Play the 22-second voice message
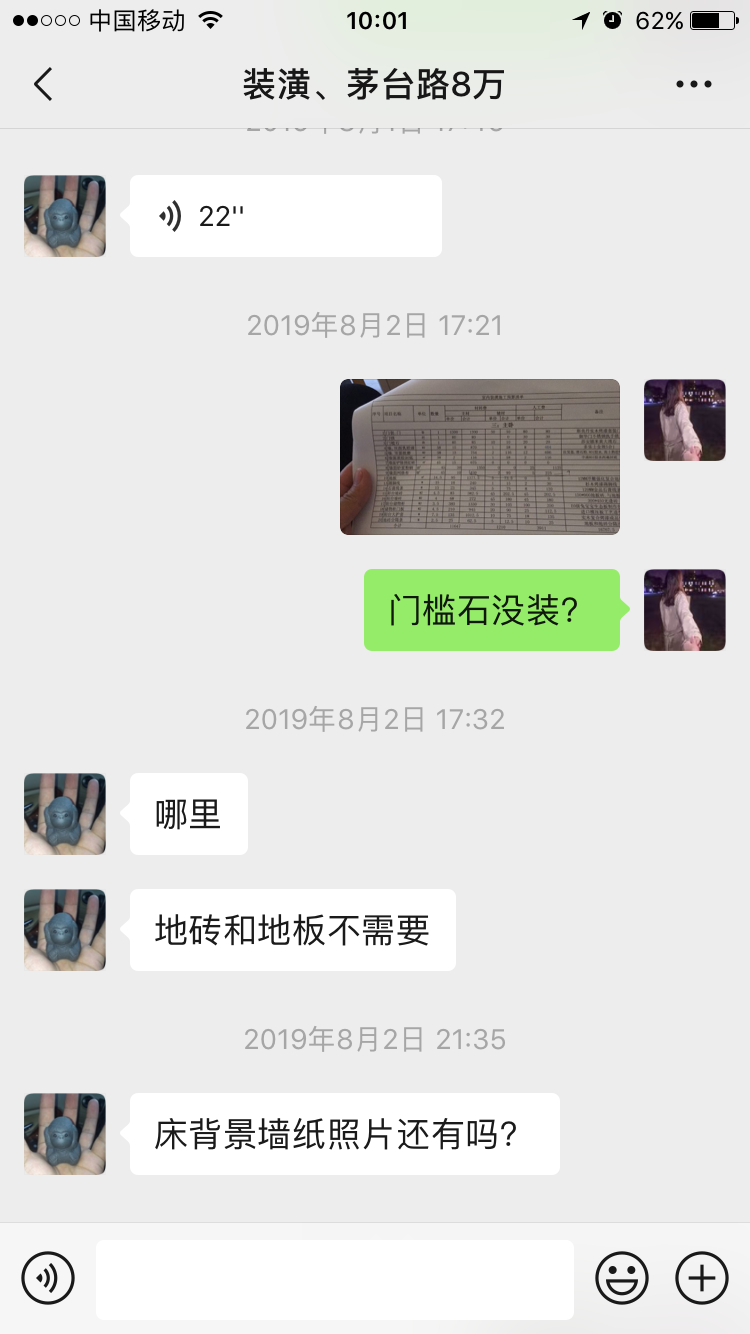 click(x=285, y=216)
